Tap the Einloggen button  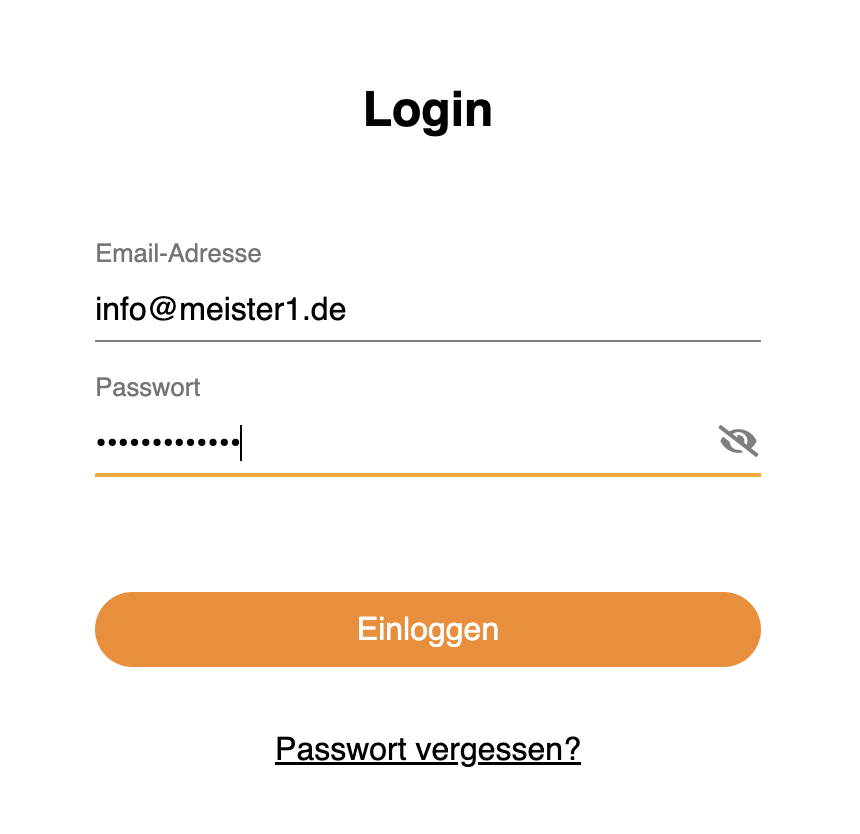[428, 629]
